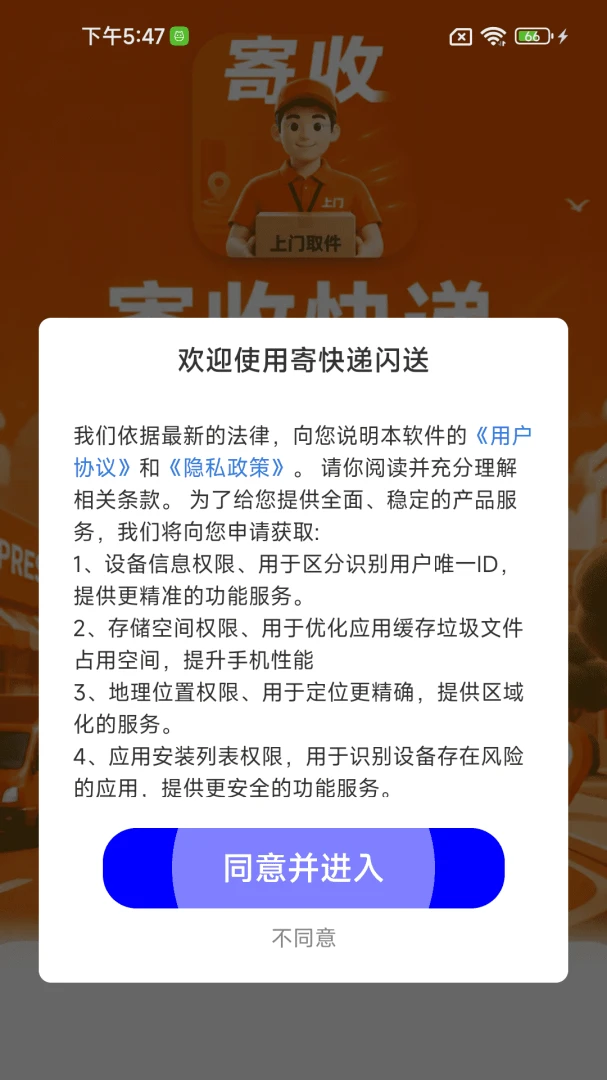Tap the 同意并进入 button
Image resolution: width=607 pixels, height=1080 pixels.
(303, 868)
